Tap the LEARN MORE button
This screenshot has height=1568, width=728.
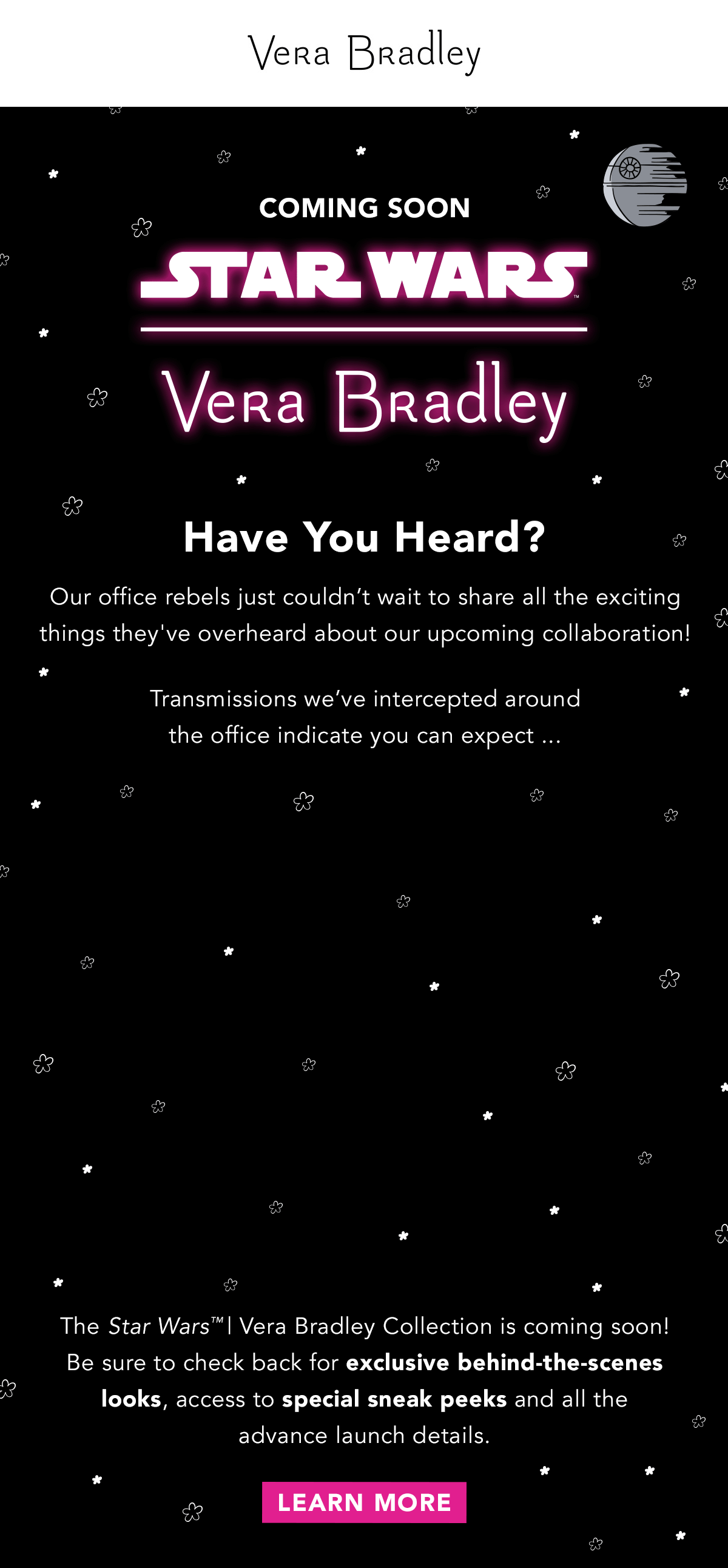[364, 1502]
